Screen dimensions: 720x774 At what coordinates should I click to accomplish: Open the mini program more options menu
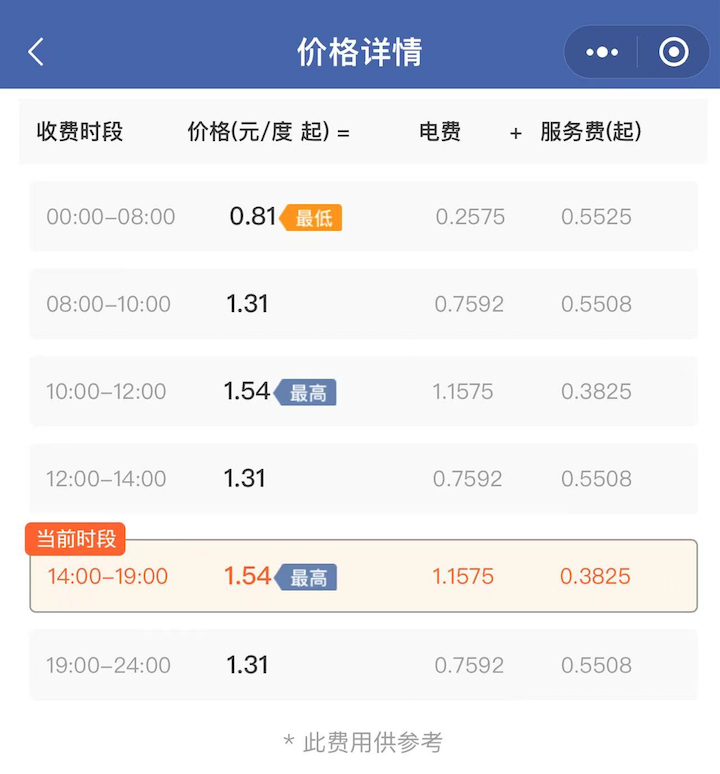click(602, 52)
